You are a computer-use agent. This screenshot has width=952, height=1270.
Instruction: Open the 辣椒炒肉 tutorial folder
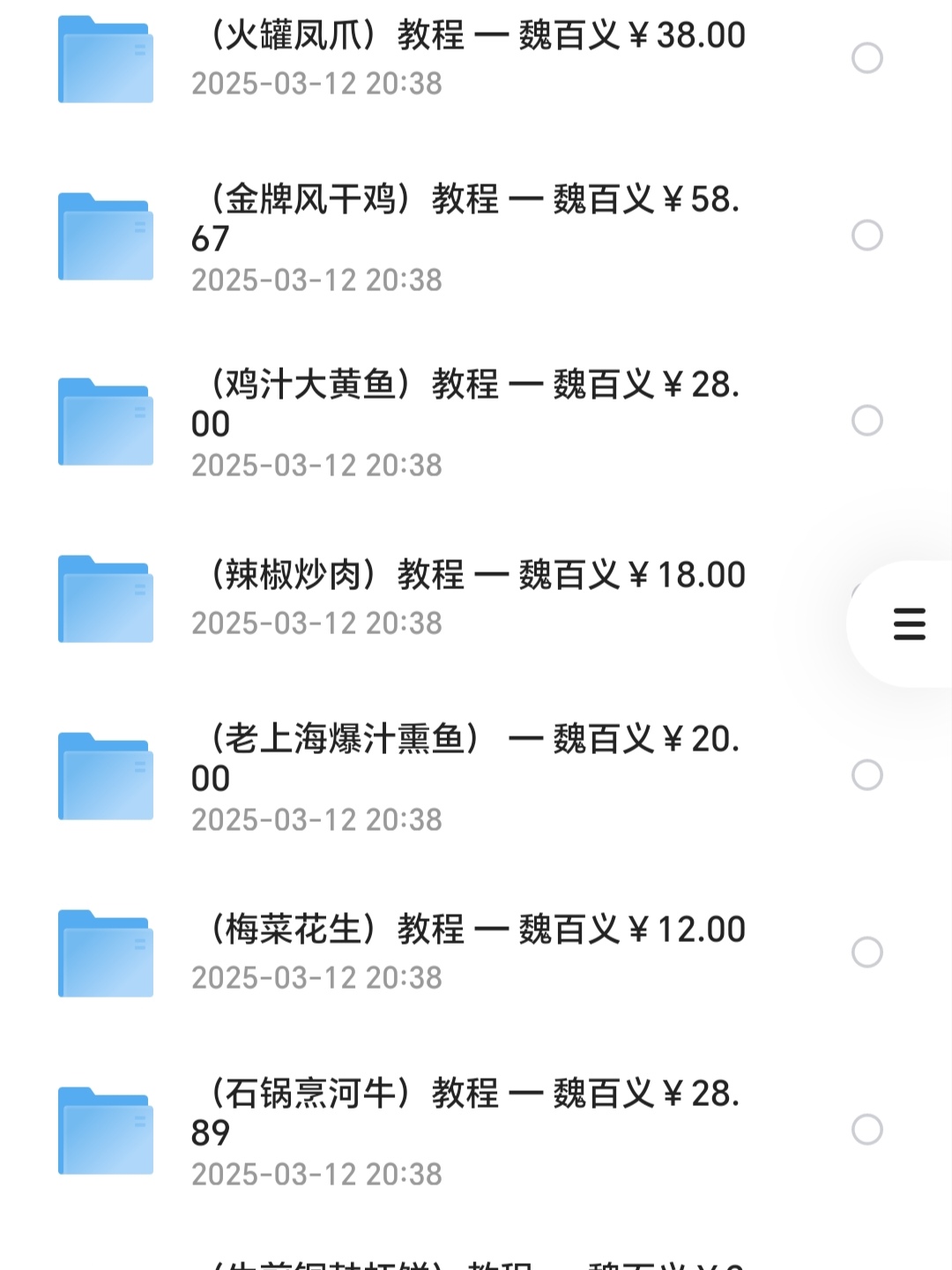(x=467, y=577)
